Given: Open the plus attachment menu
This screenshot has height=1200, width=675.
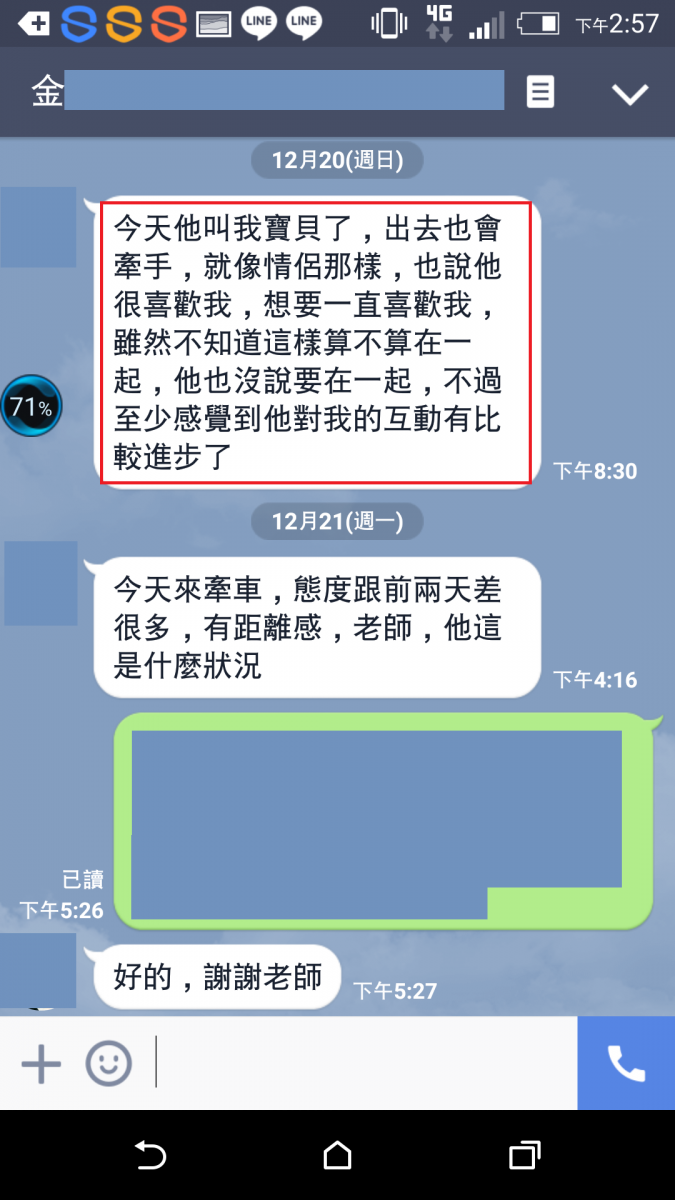Looking at the screenshot, I should 41,1064.
